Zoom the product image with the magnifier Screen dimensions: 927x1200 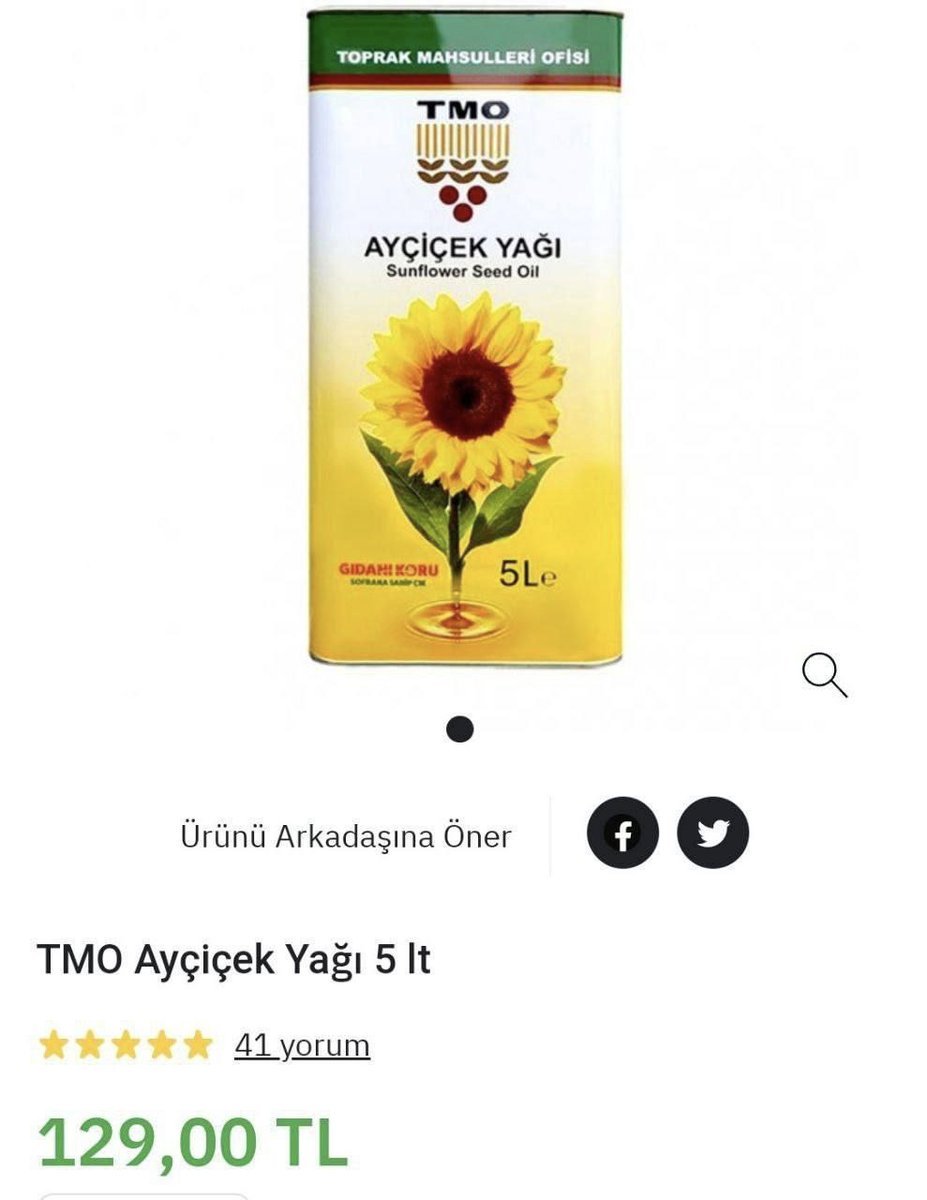tap(825, 676)
